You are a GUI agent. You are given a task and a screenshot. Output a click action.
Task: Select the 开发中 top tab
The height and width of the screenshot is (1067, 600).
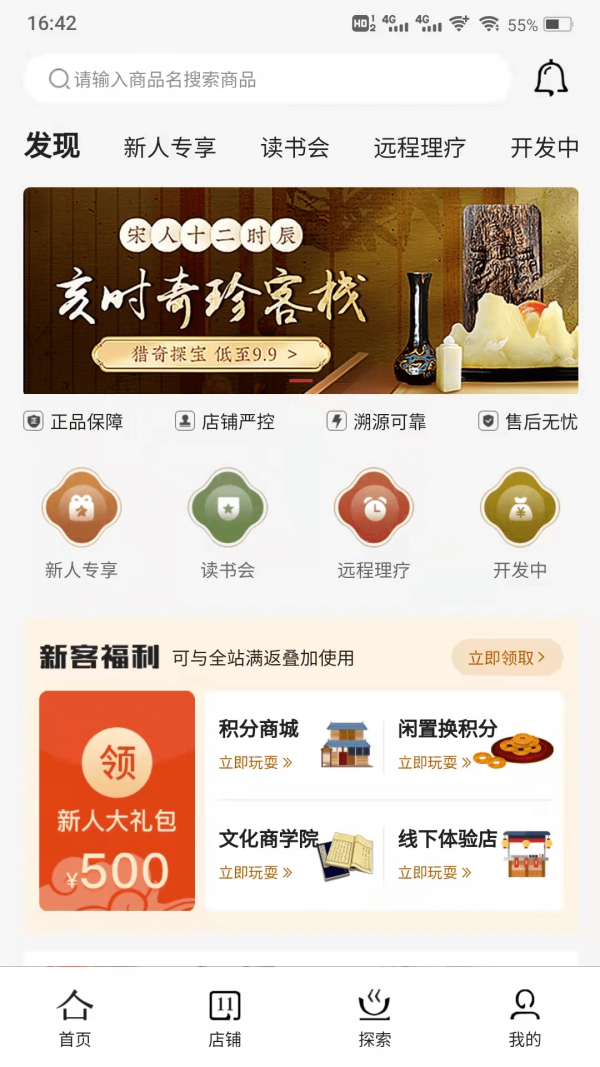tap(544, 148)
